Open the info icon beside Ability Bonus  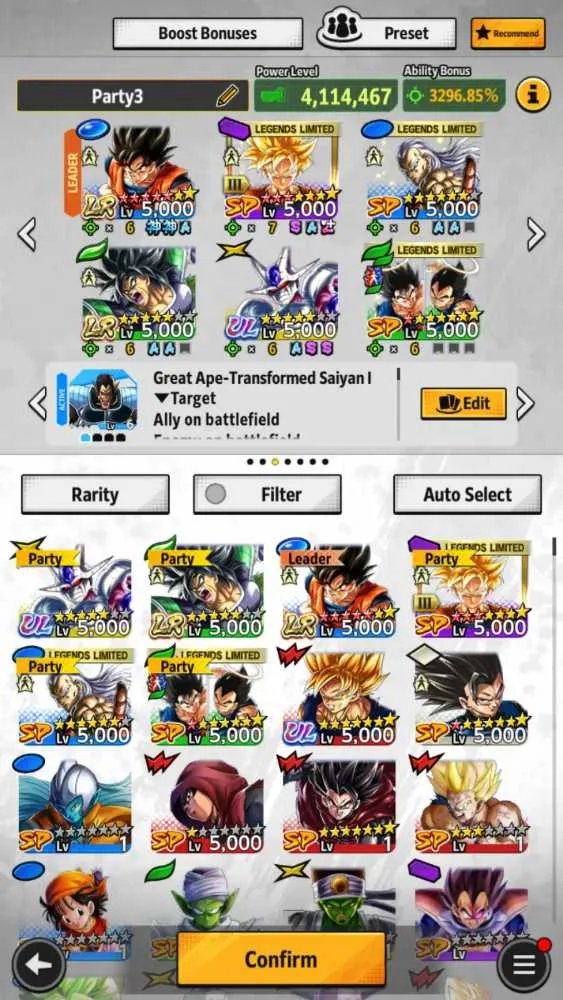pos(532,96)
